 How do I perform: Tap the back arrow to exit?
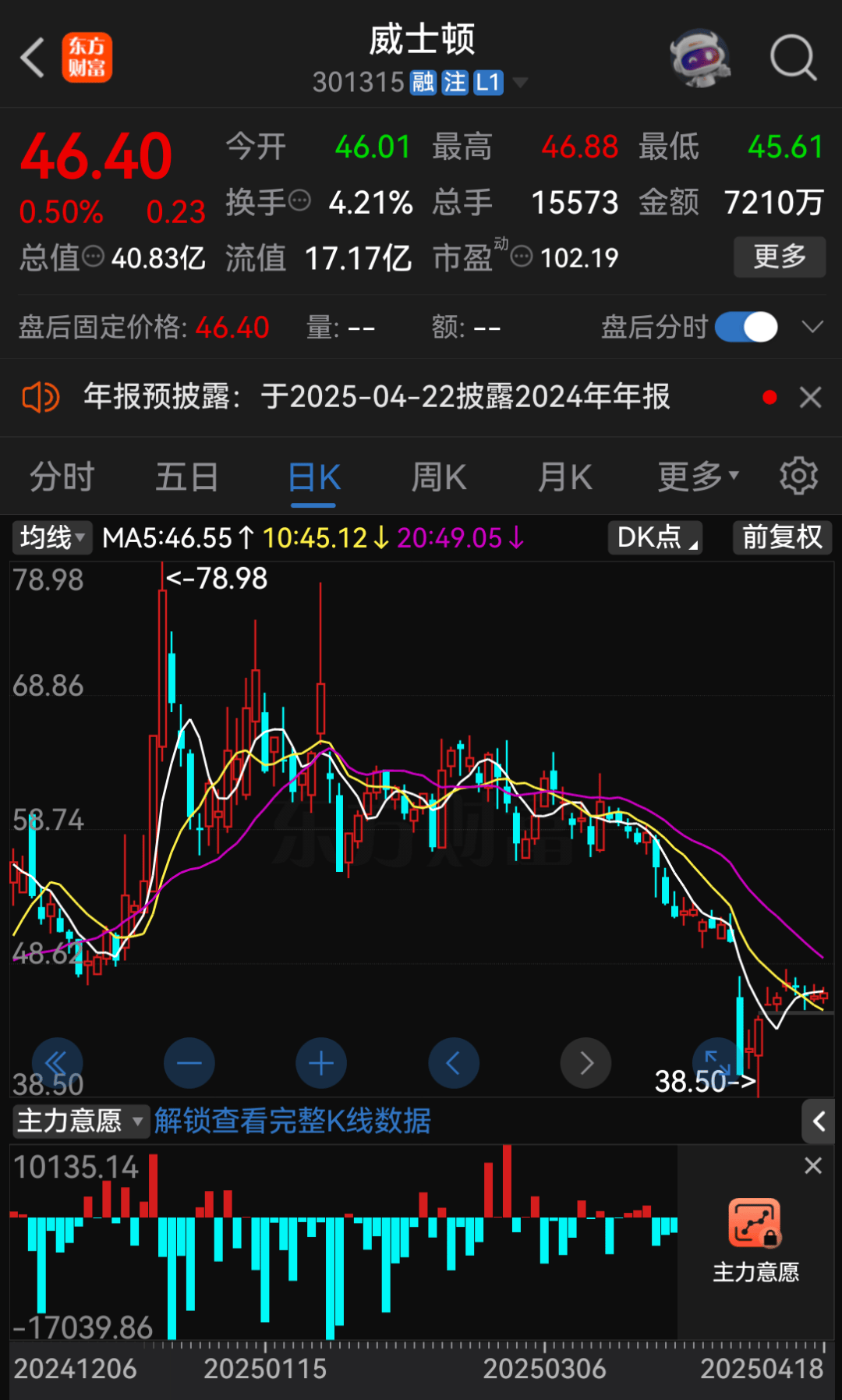coord(31,58)
